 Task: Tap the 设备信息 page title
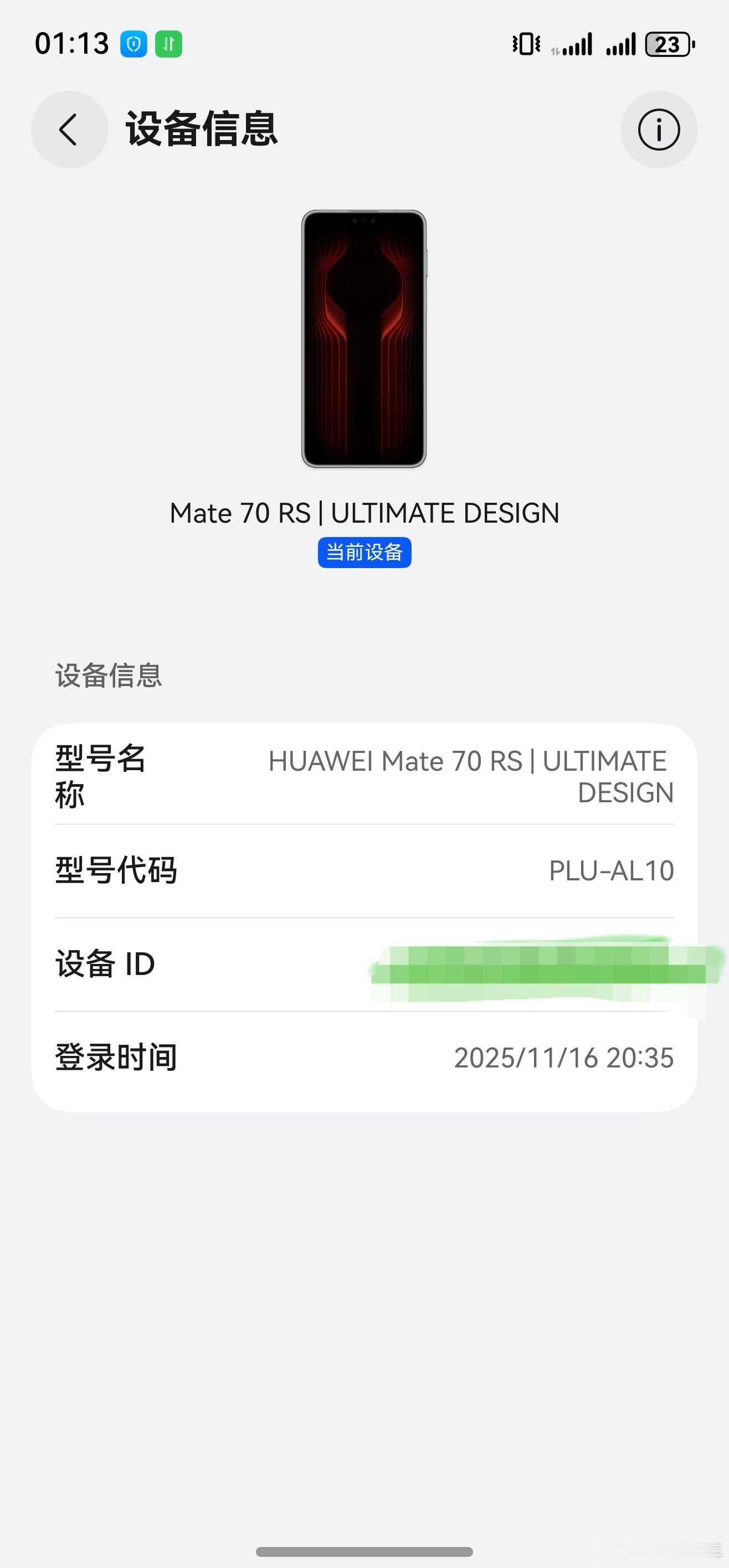pos(200,130)
